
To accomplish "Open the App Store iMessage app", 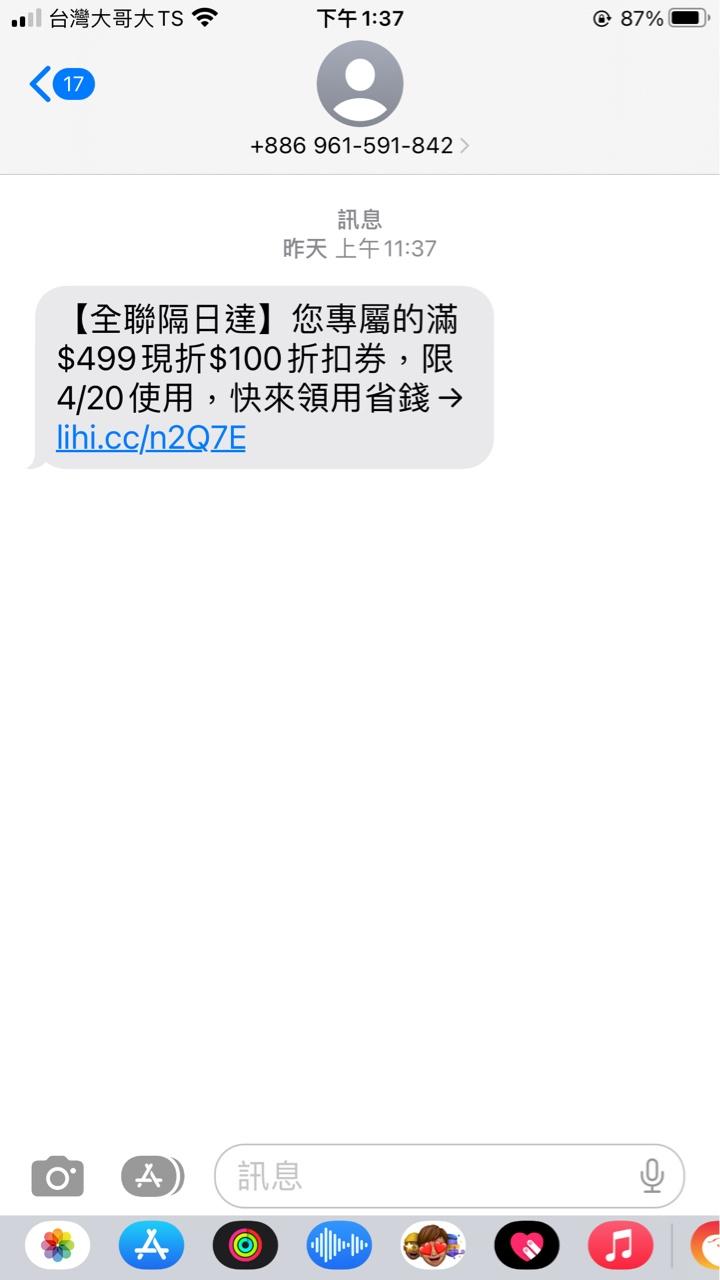I will click(151, 1246).
